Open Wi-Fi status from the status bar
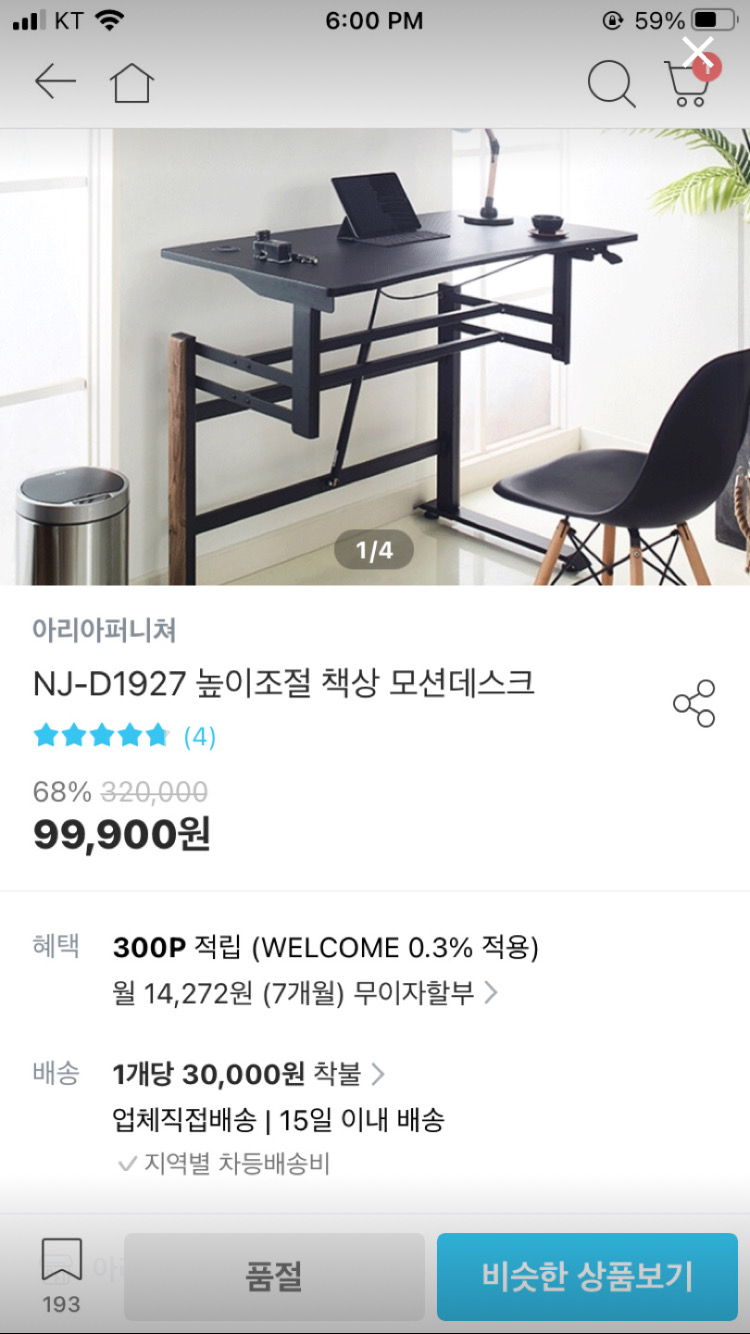Image resolution: width=750 pixels, height=1334 pixels. [110, 19]
